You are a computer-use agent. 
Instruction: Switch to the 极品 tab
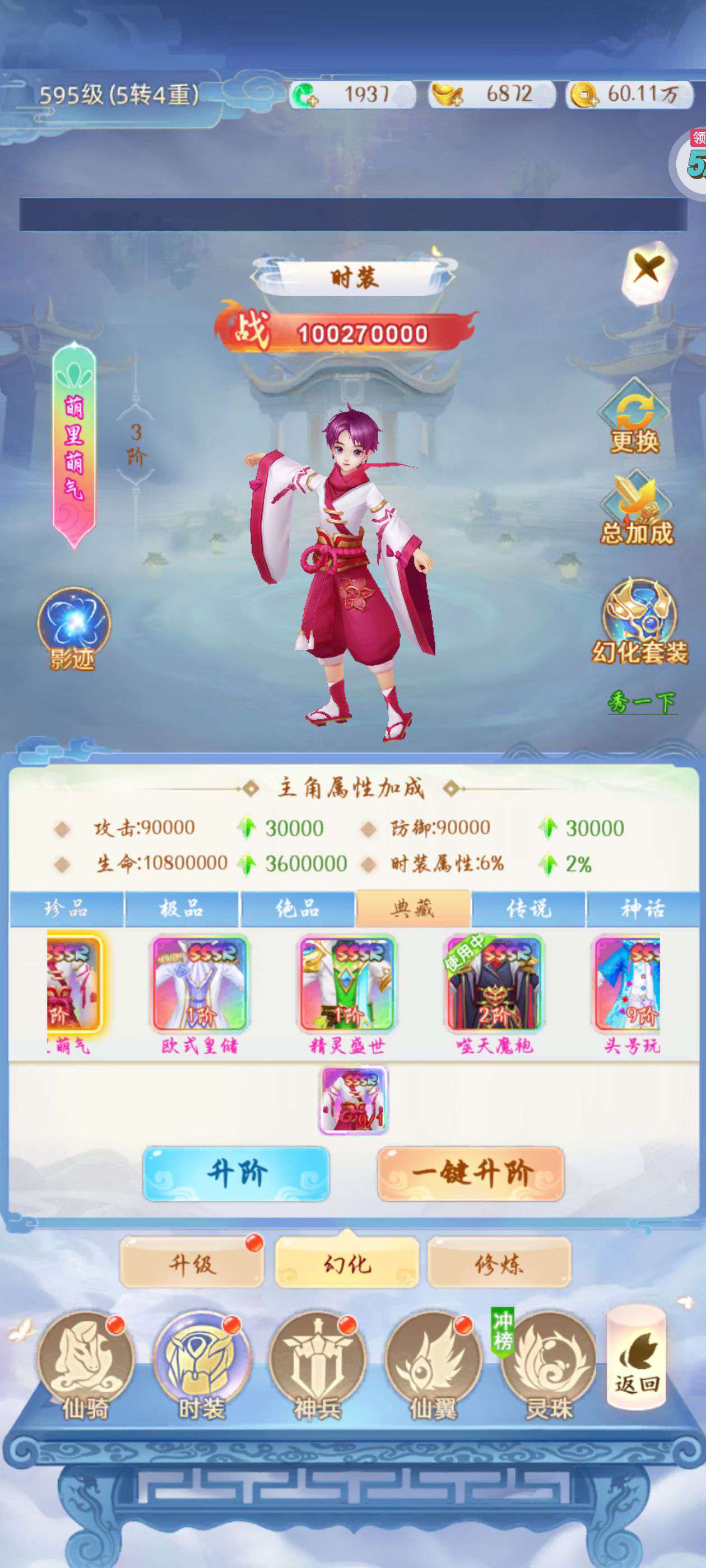pos(182,909)
